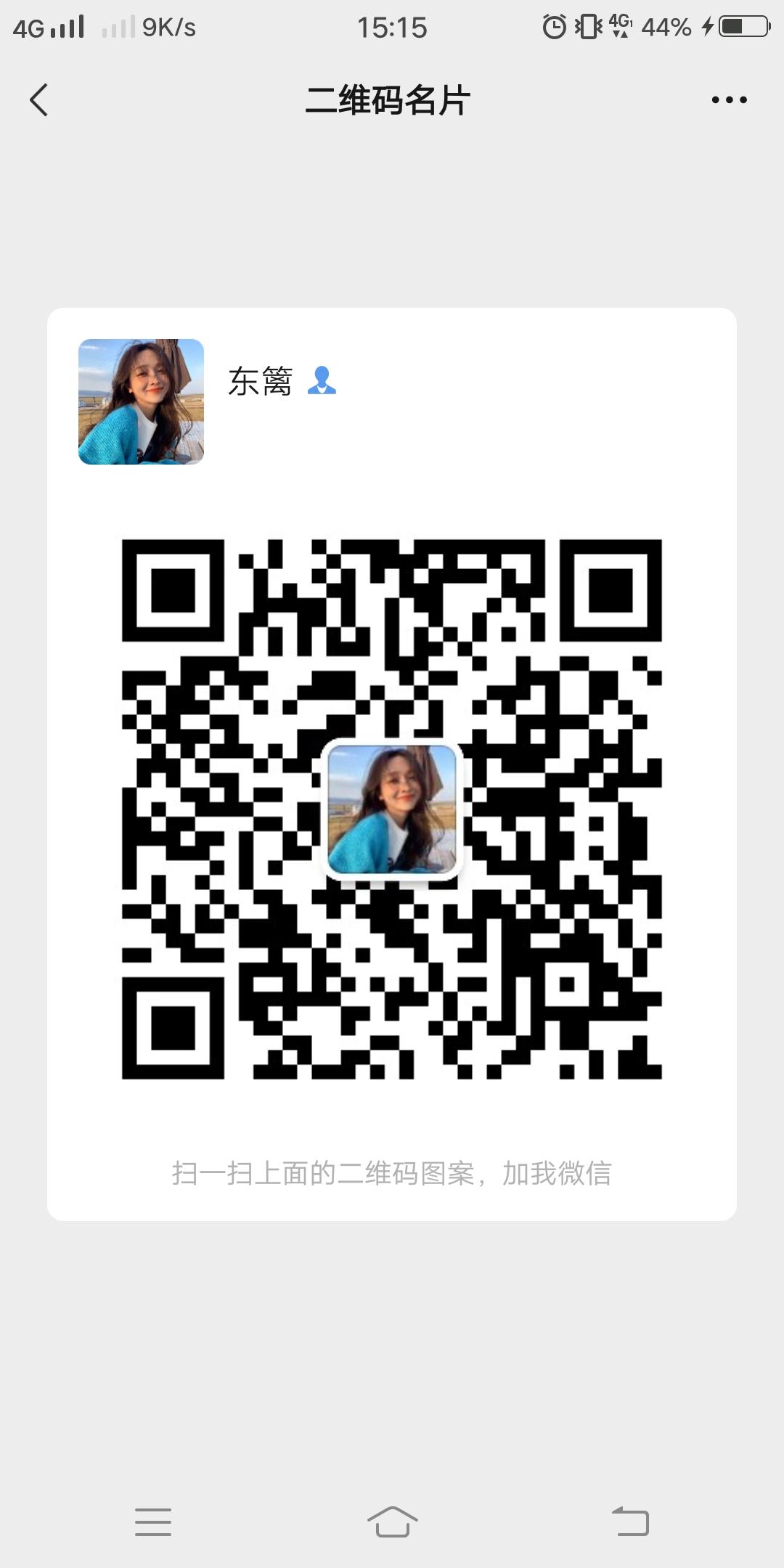Viewport: 784px width, 1568px height.
Task: Tap the system home button
Action: (392, 1522)
